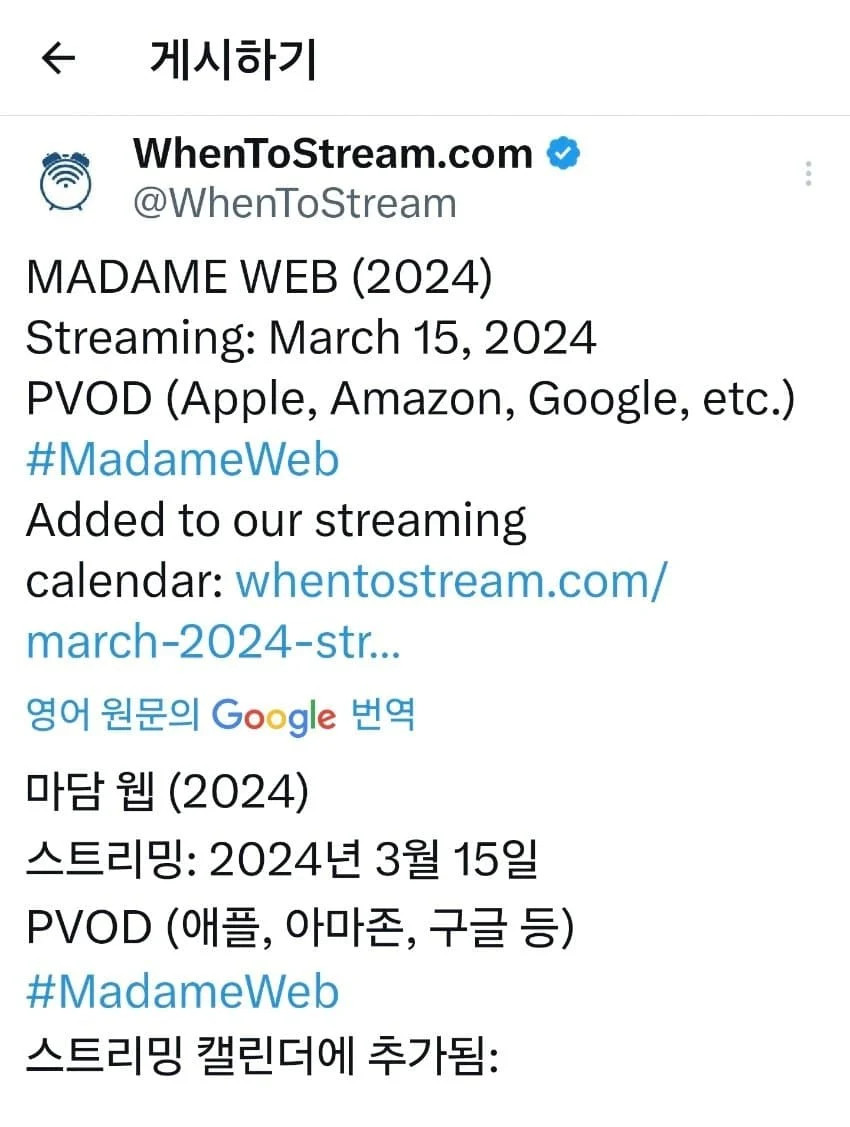Open the whentostream.com calendar link

click(x=449, y=582)
